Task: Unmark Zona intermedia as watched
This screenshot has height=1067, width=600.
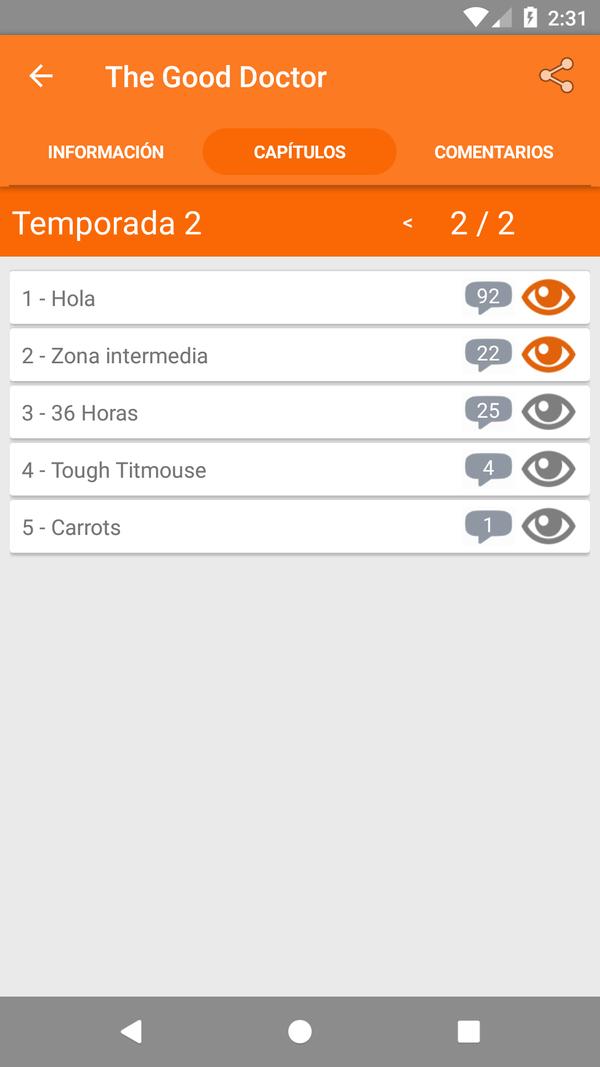Action: pyautogui.click(x=548, y=355)
